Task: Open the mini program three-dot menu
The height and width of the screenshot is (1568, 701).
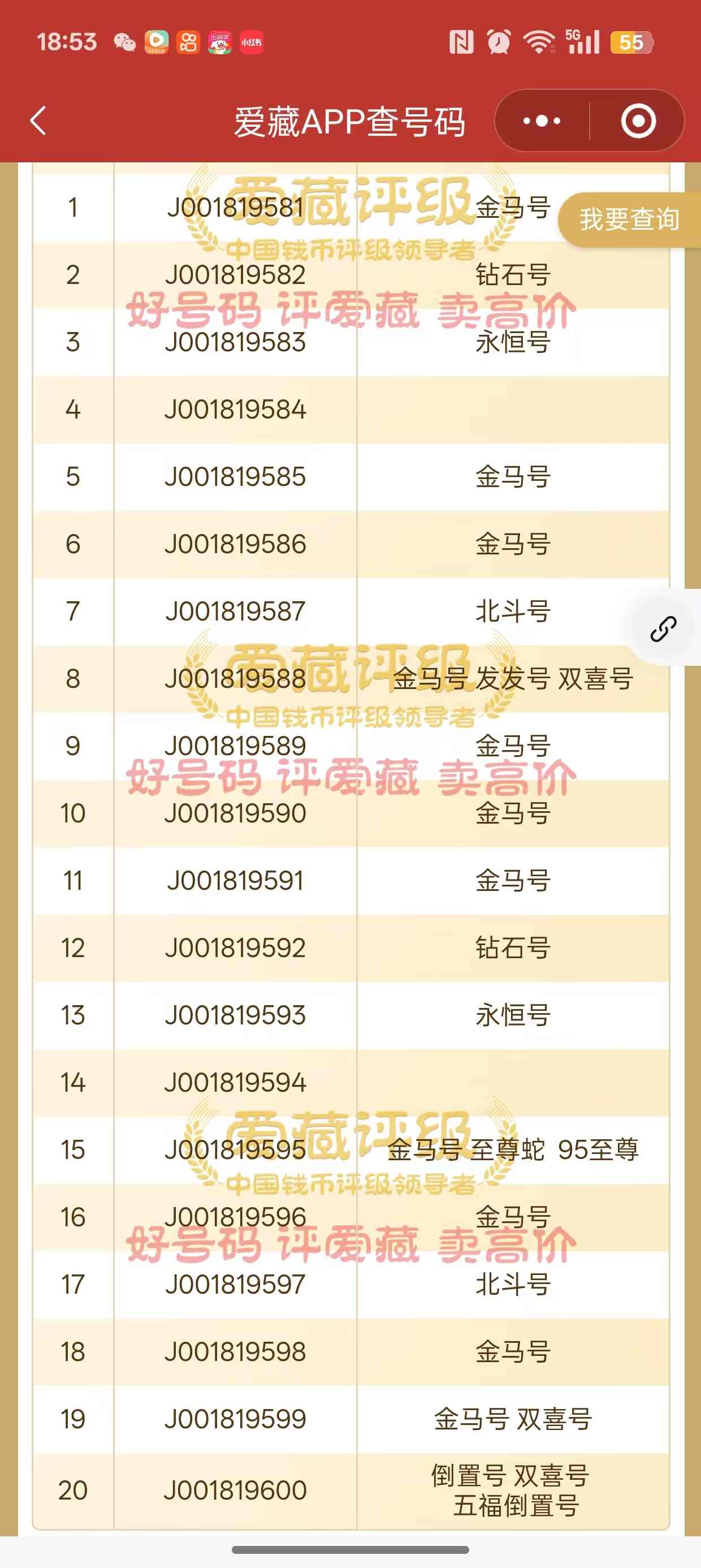Action: [542, 120]
